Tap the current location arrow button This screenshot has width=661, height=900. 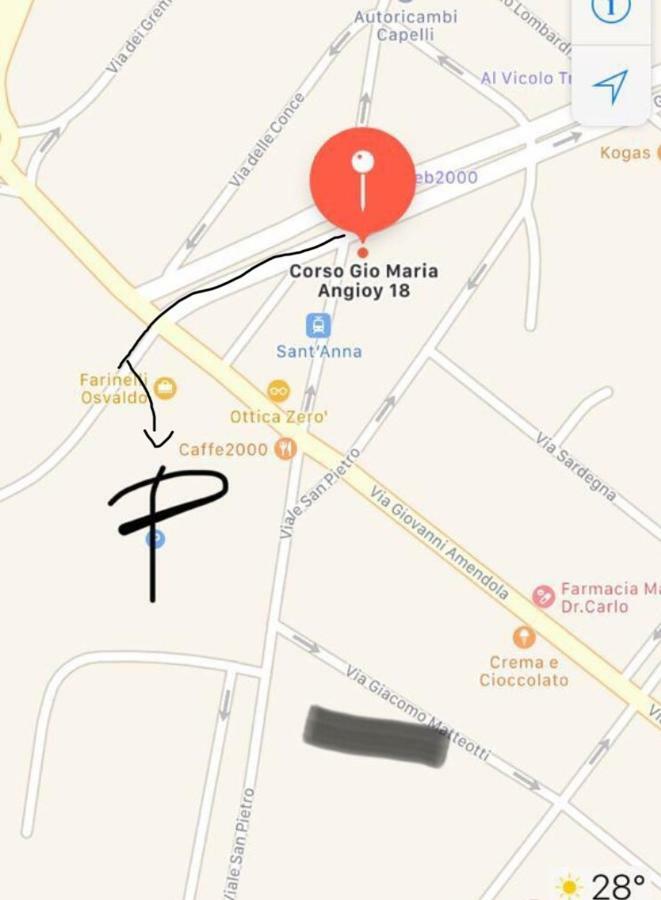611,87
